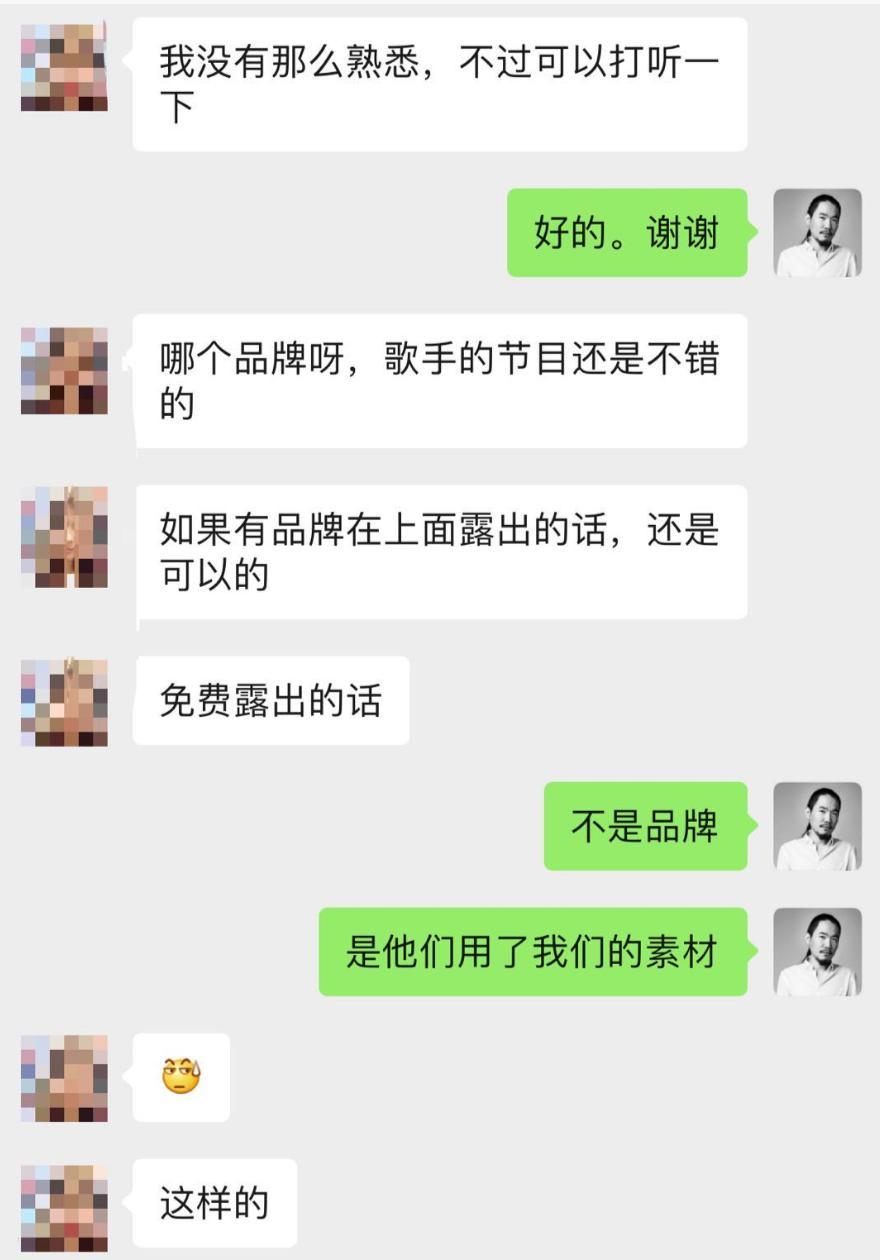The height and width of the screenshot is (1260, 880).
Task: Tap sender's avatar next to '不是品牌'
Action: pos(817,826)
